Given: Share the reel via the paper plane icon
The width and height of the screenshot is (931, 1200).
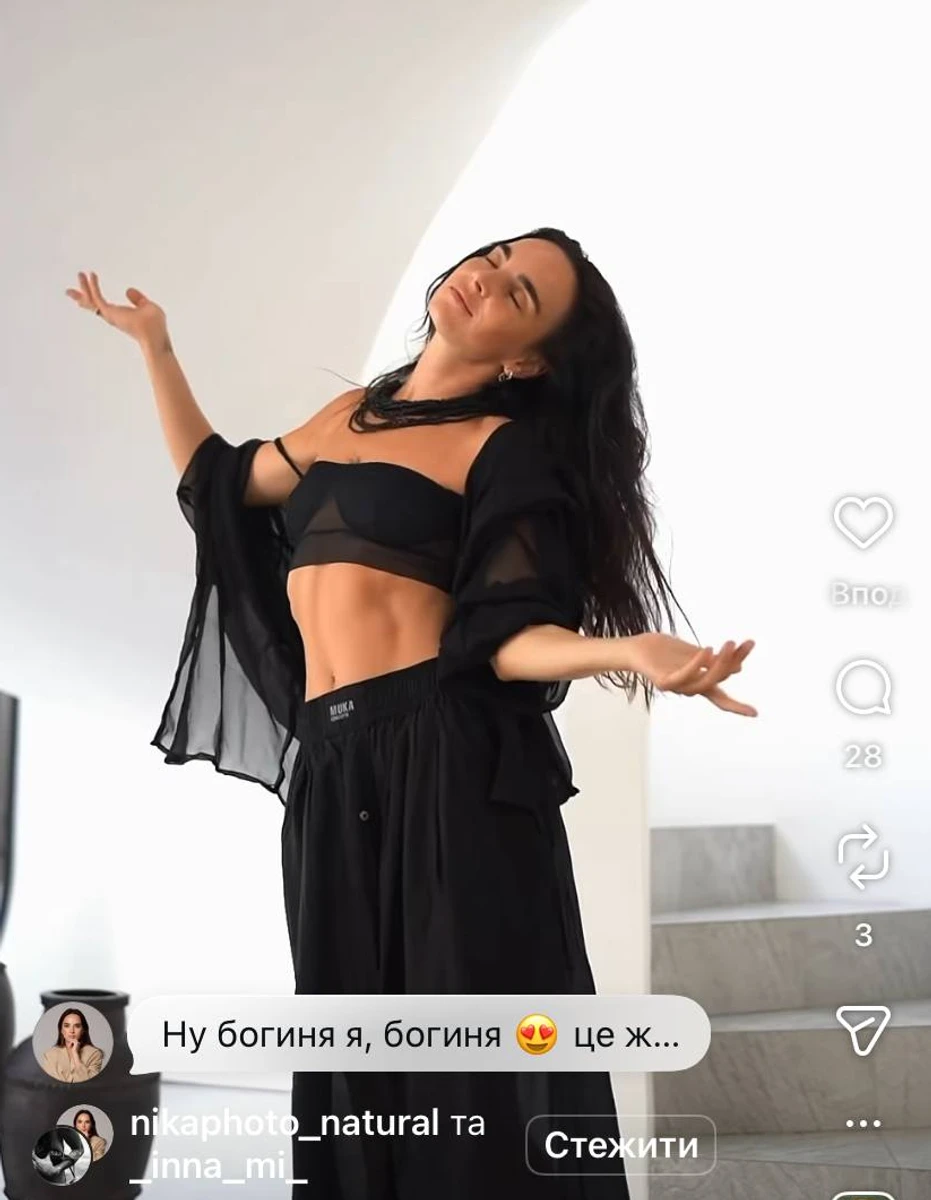Looking at the screenshot, I should [862, 1027].
